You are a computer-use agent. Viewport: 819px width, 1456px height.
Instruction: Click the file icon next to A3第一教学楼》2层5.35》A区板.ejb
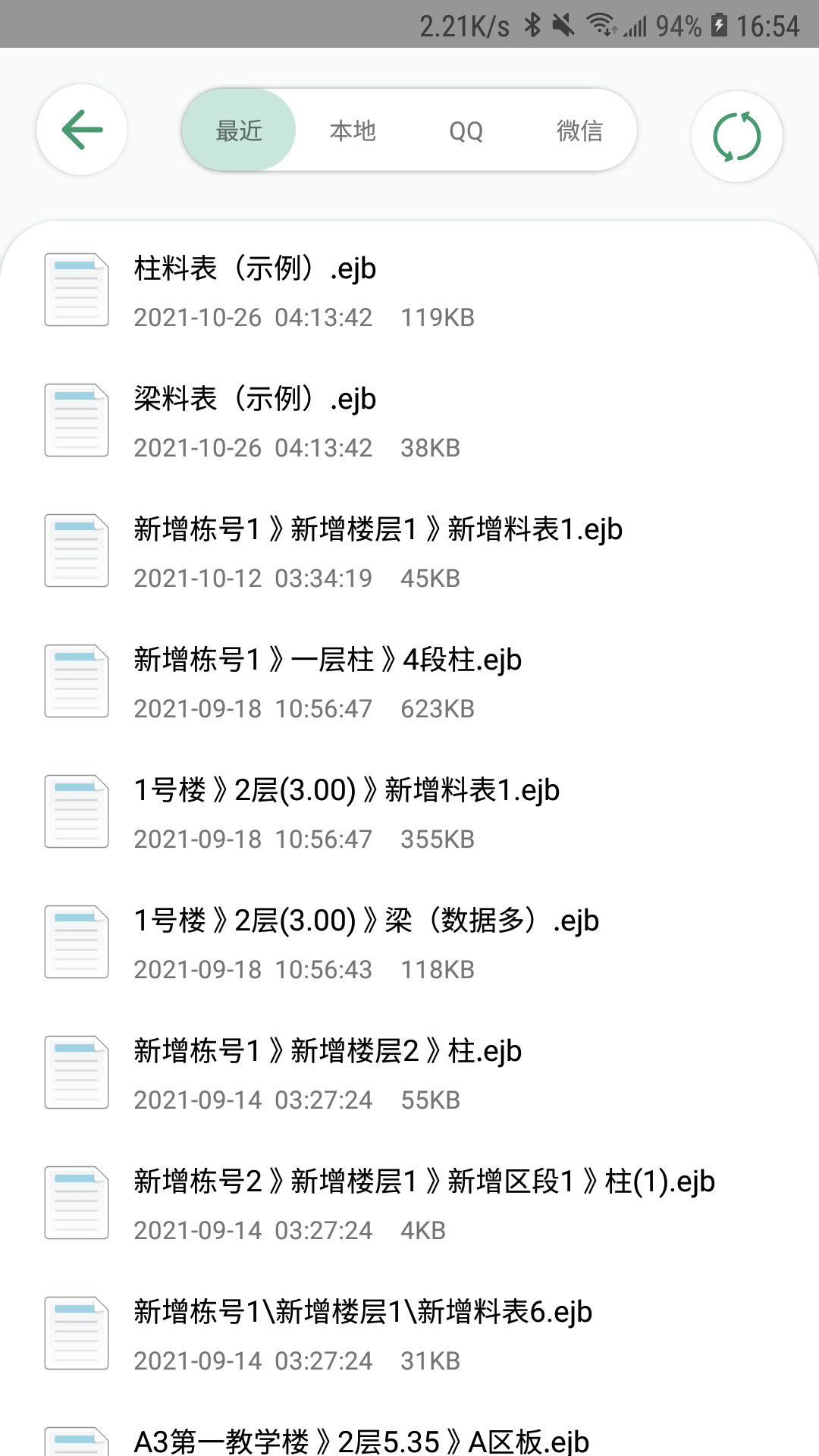pyautogui.click(x=76, y=1441)
